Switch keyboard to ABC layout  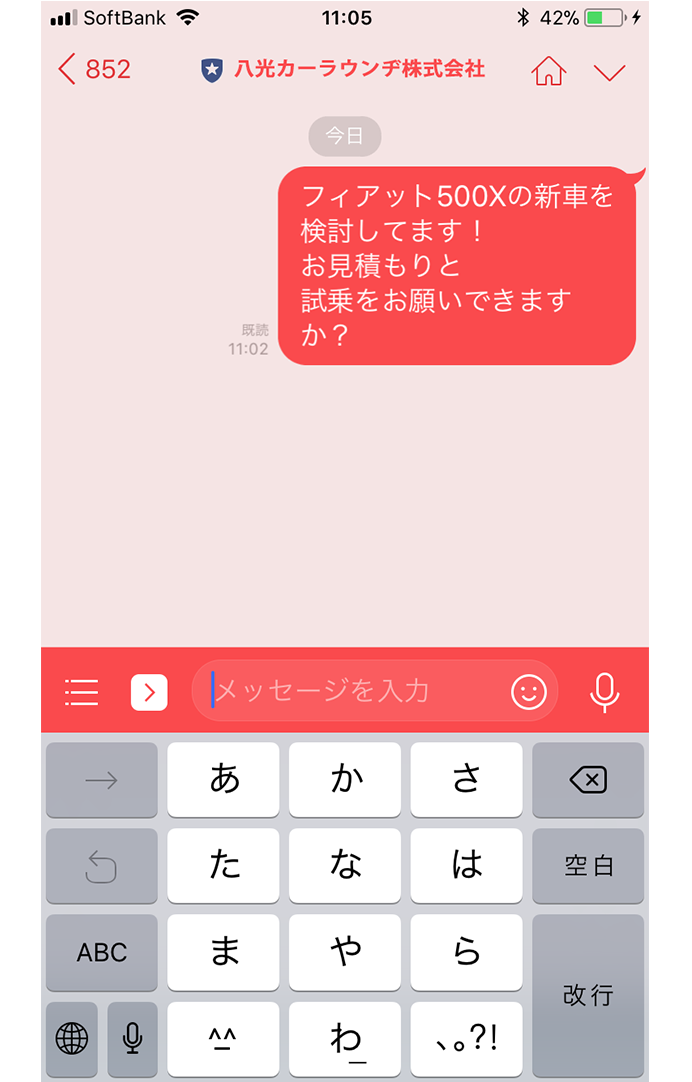coord(102,952)
